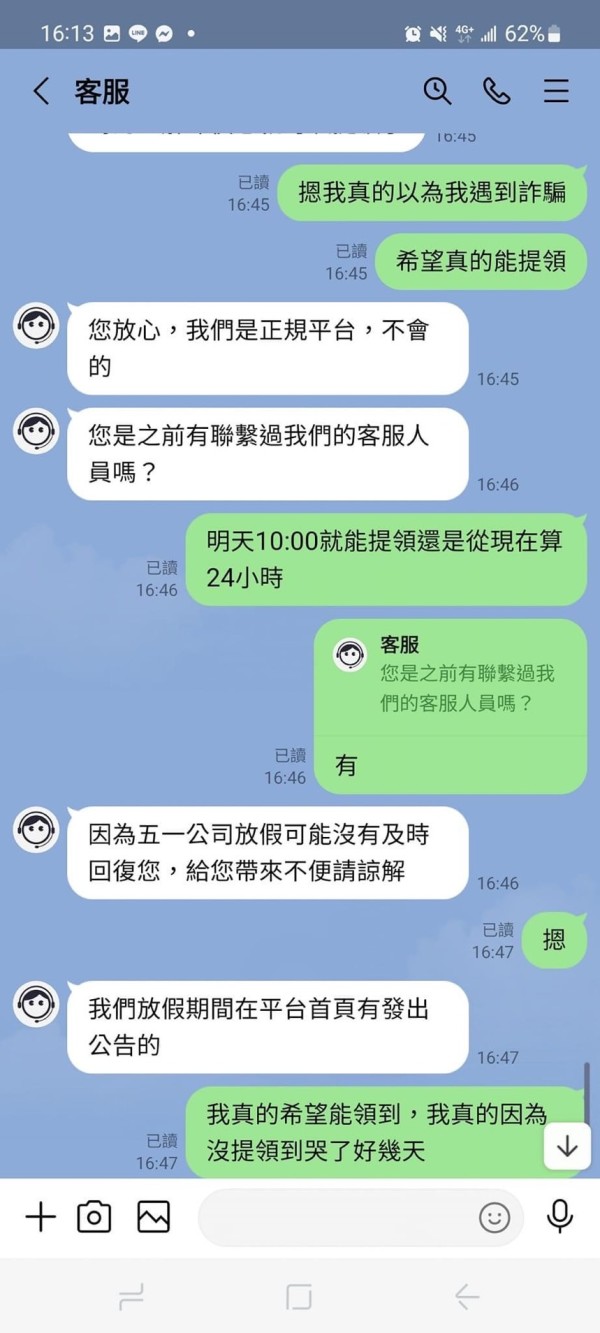Screen dimensions: 600x1333
Task: Go back from the 客服 chat
Action: (40, 92)
